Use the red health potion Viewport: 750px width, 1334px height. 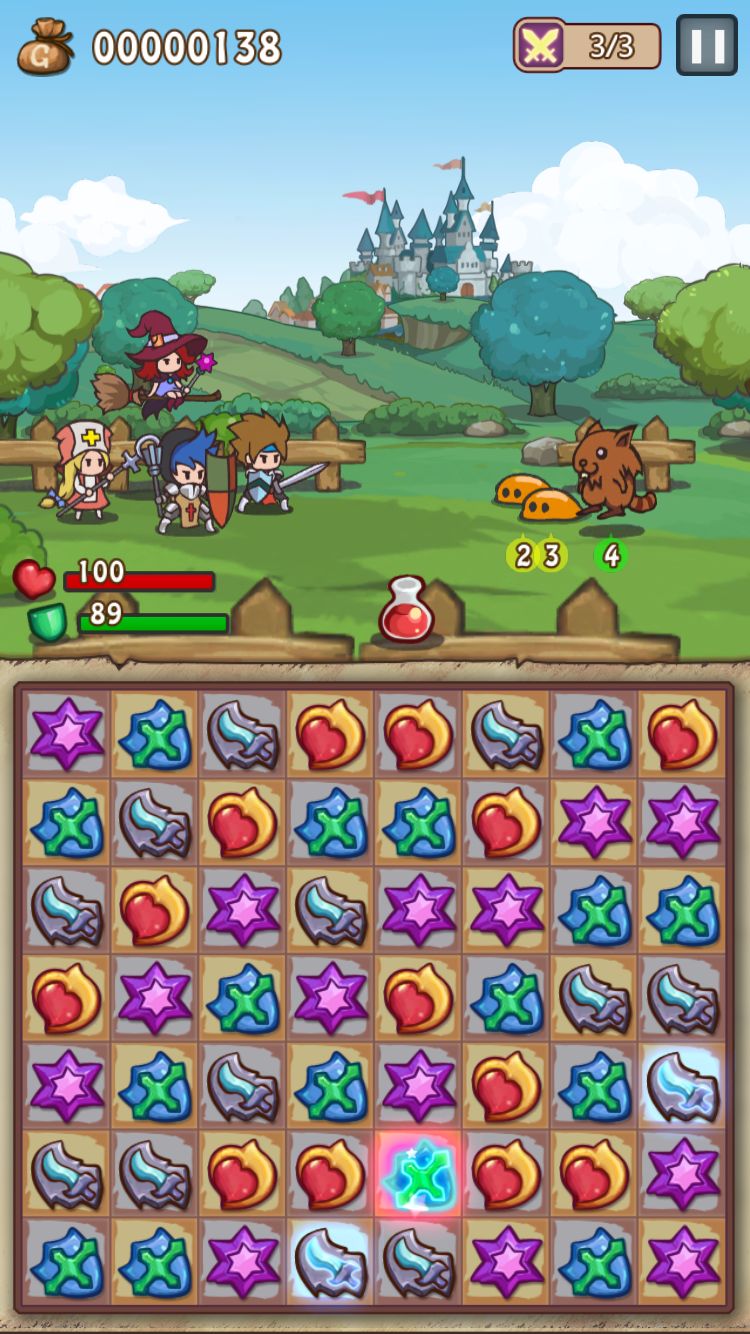click(407, 611)
